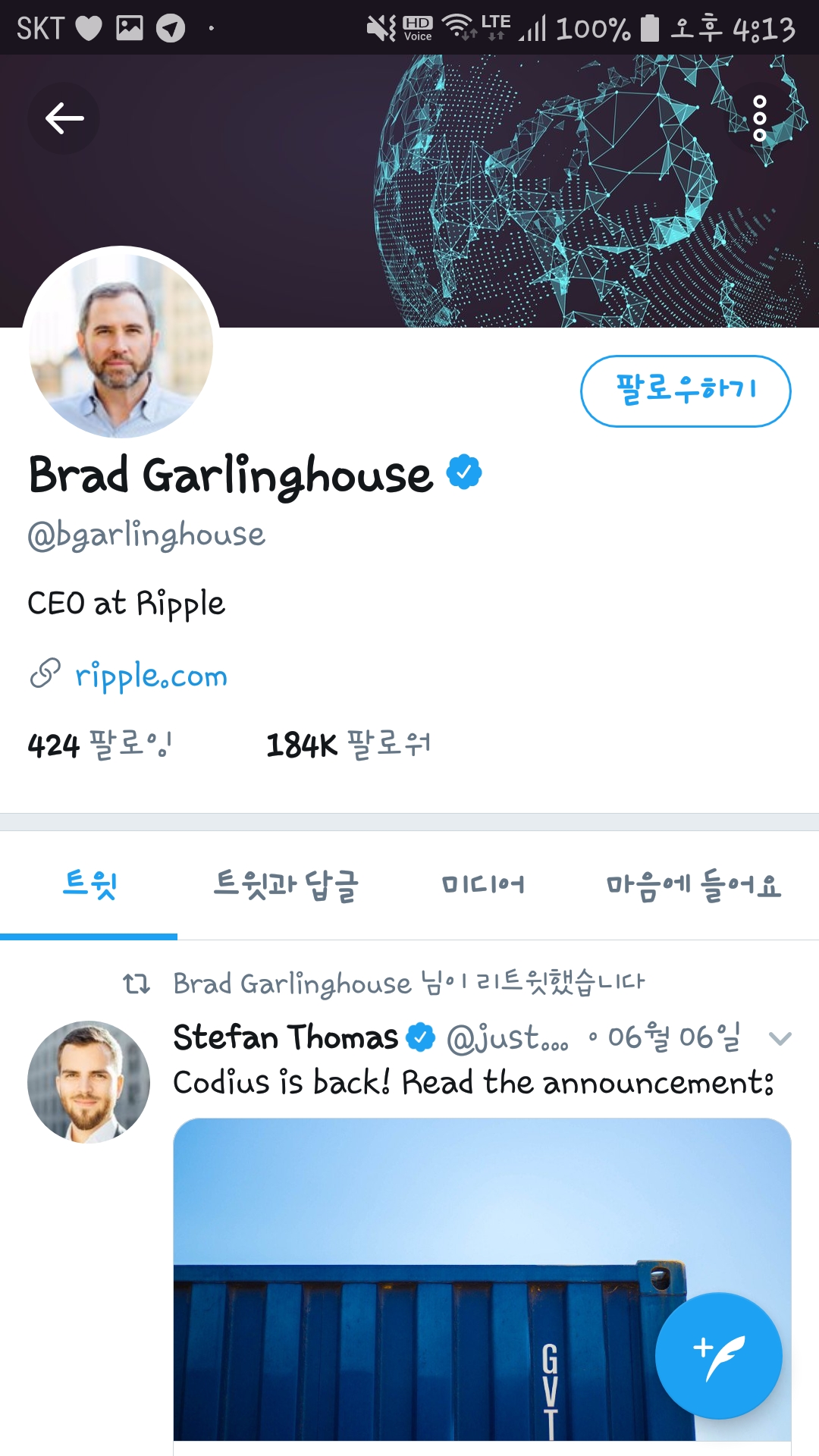Go back using the arrow icon

64,118
